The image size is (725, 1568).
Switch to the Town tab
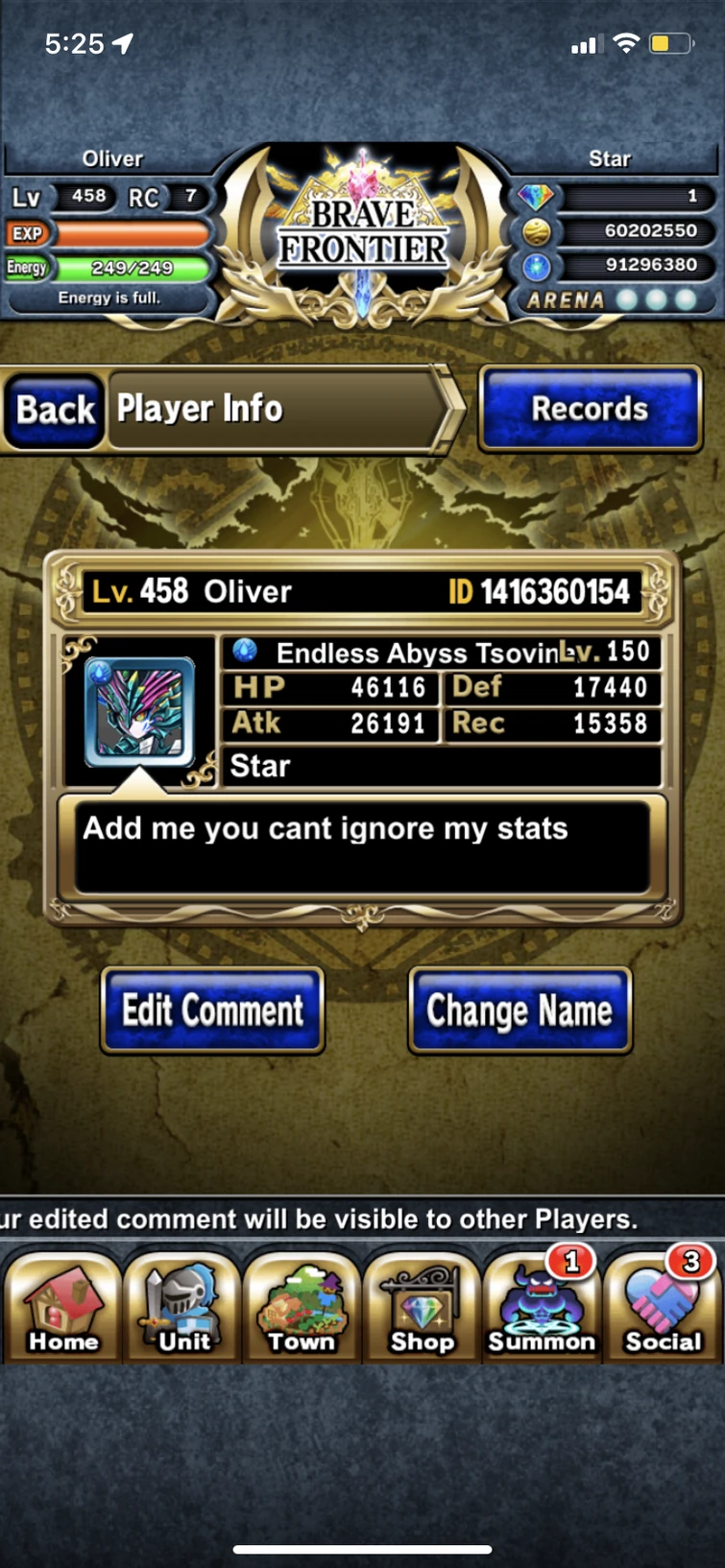pos(302,1305)
